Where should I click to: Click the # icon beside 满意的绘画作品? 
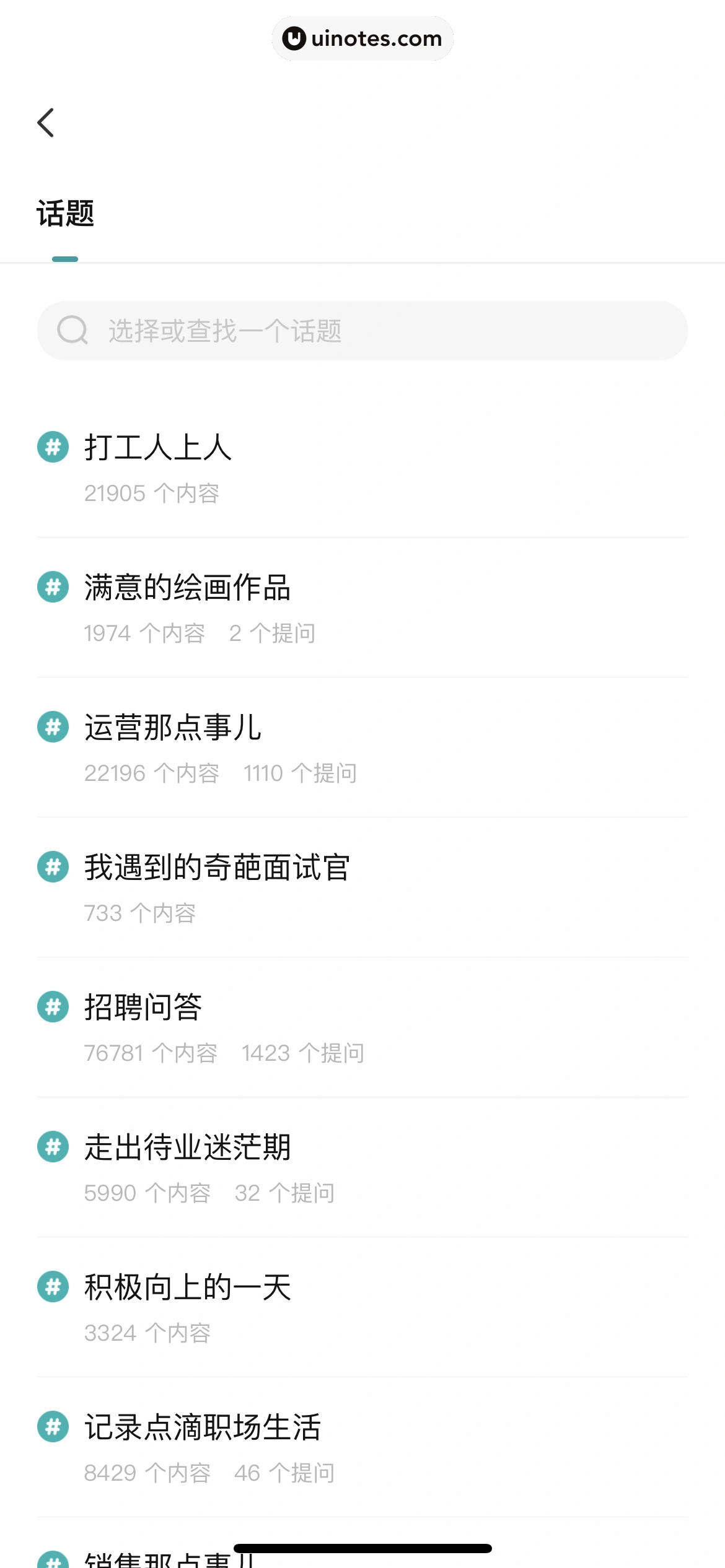53,587
